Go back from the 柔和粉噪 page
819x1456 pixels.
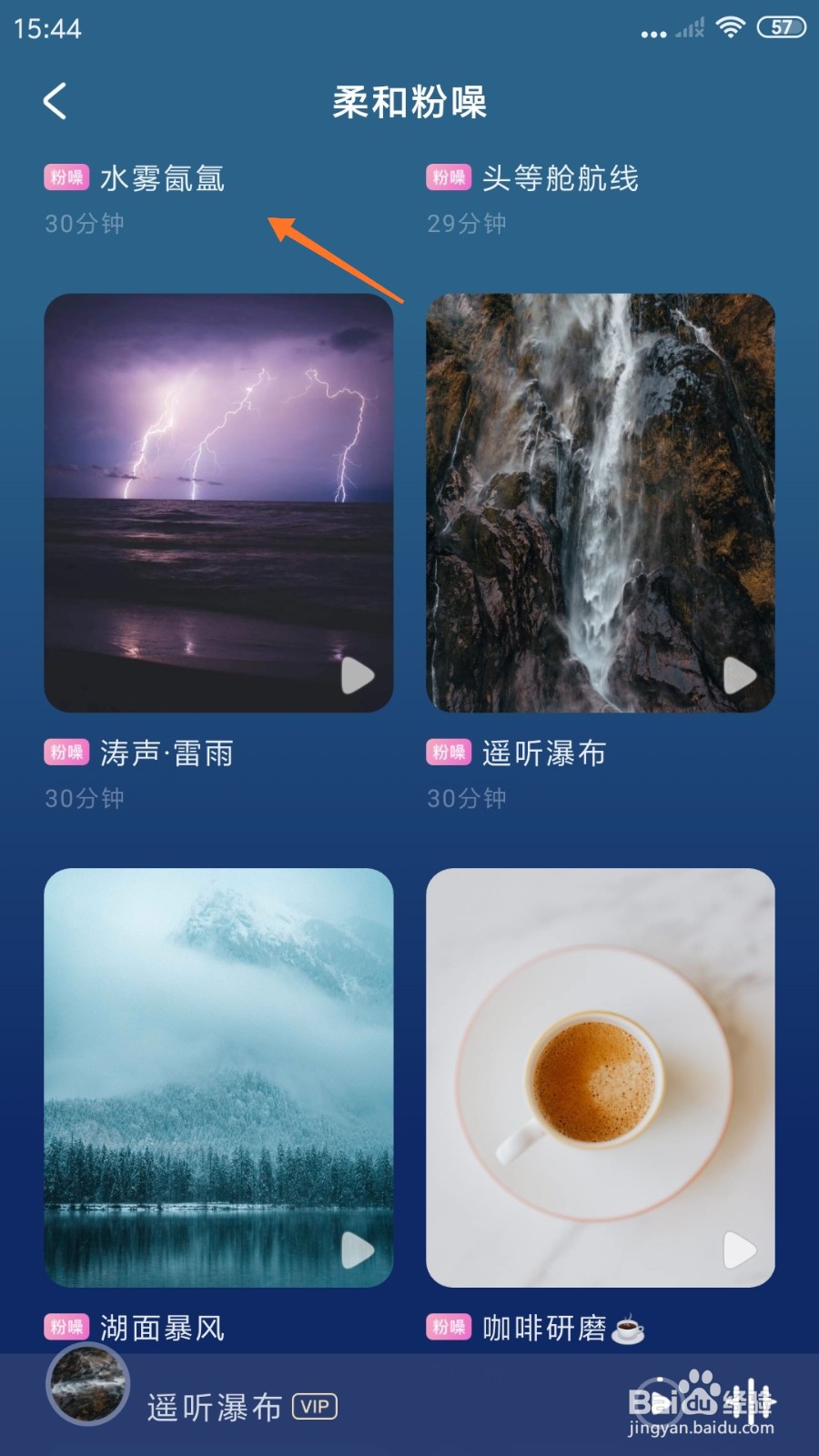56,101
